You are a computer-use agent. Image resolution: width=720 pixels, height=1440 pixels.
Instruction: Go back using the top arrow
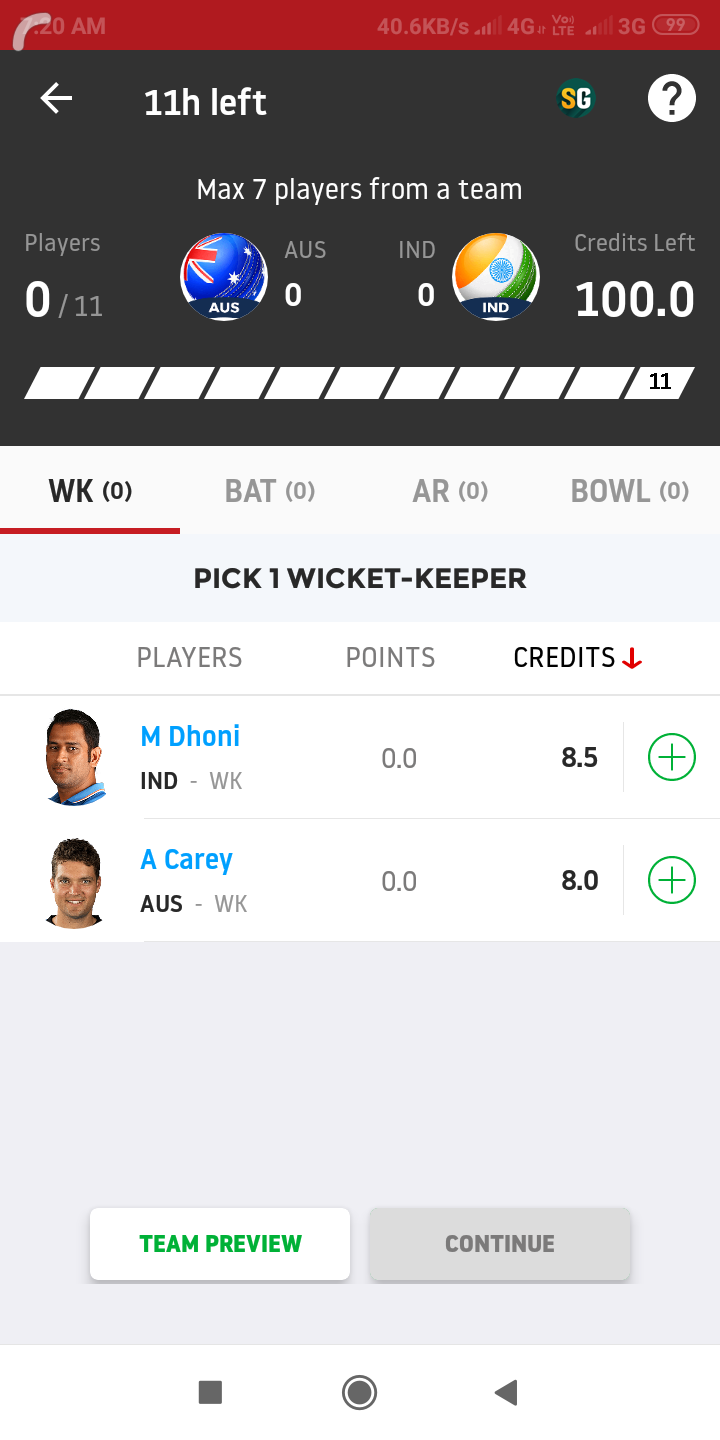coord(56,99)
